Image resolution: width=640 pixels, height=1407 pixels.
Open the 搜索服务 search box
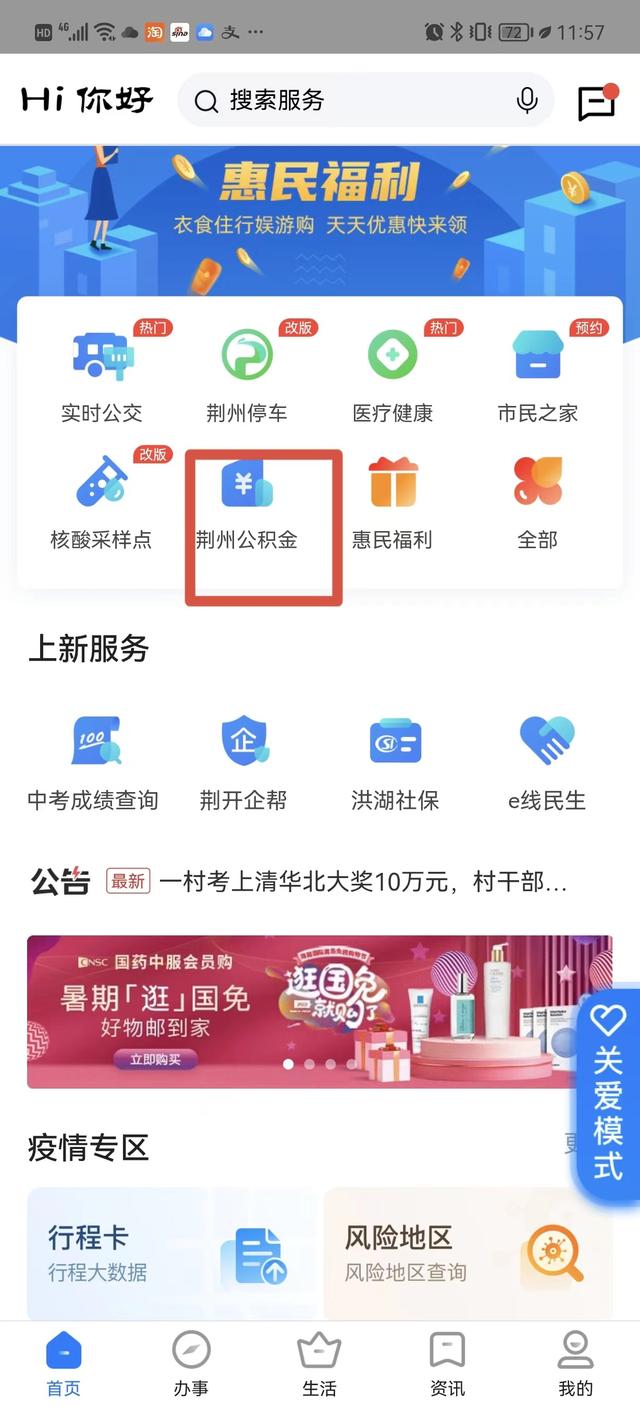click(350, 100)
